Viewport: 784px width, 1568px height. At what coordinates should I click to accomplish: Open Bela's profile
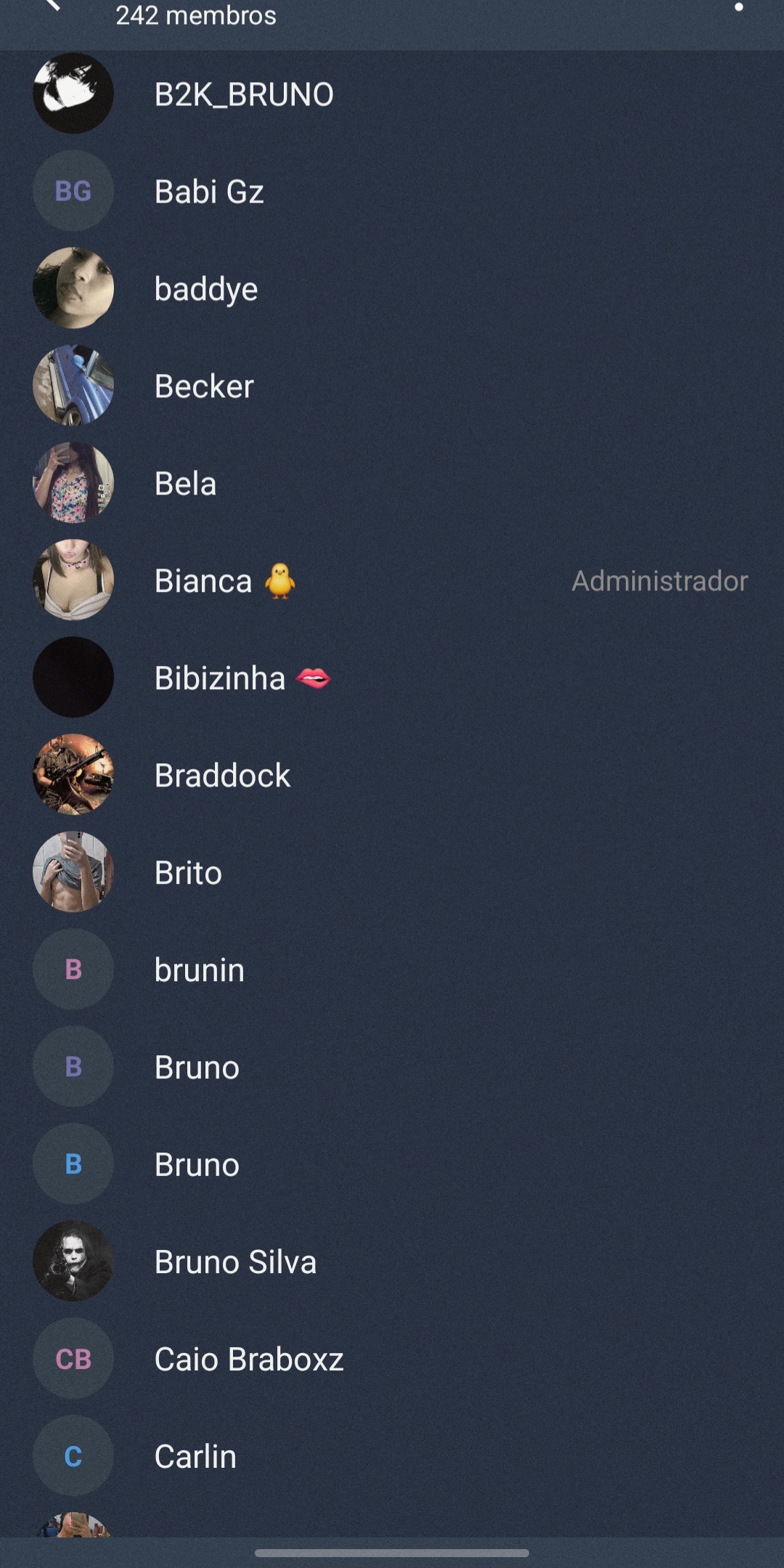point(392,483)
